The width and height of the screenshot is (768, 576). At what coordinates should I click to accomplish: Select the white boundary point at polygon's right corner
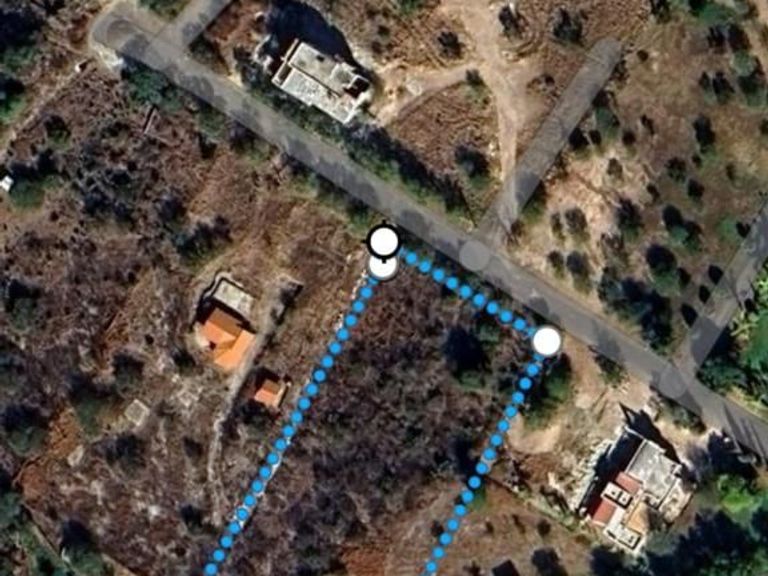click(546, 341)
